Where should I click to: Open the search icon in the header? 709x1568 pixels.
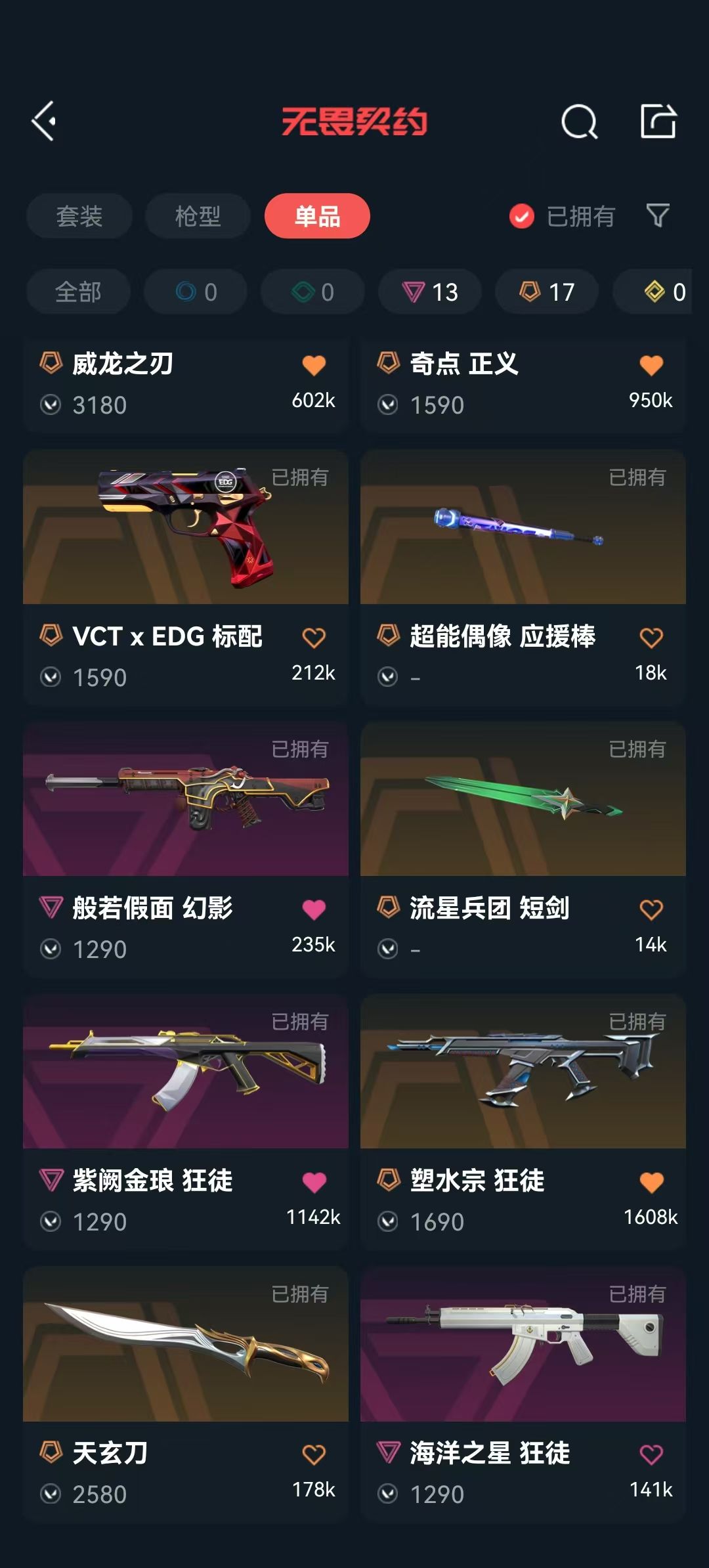[x=580, y=121]
